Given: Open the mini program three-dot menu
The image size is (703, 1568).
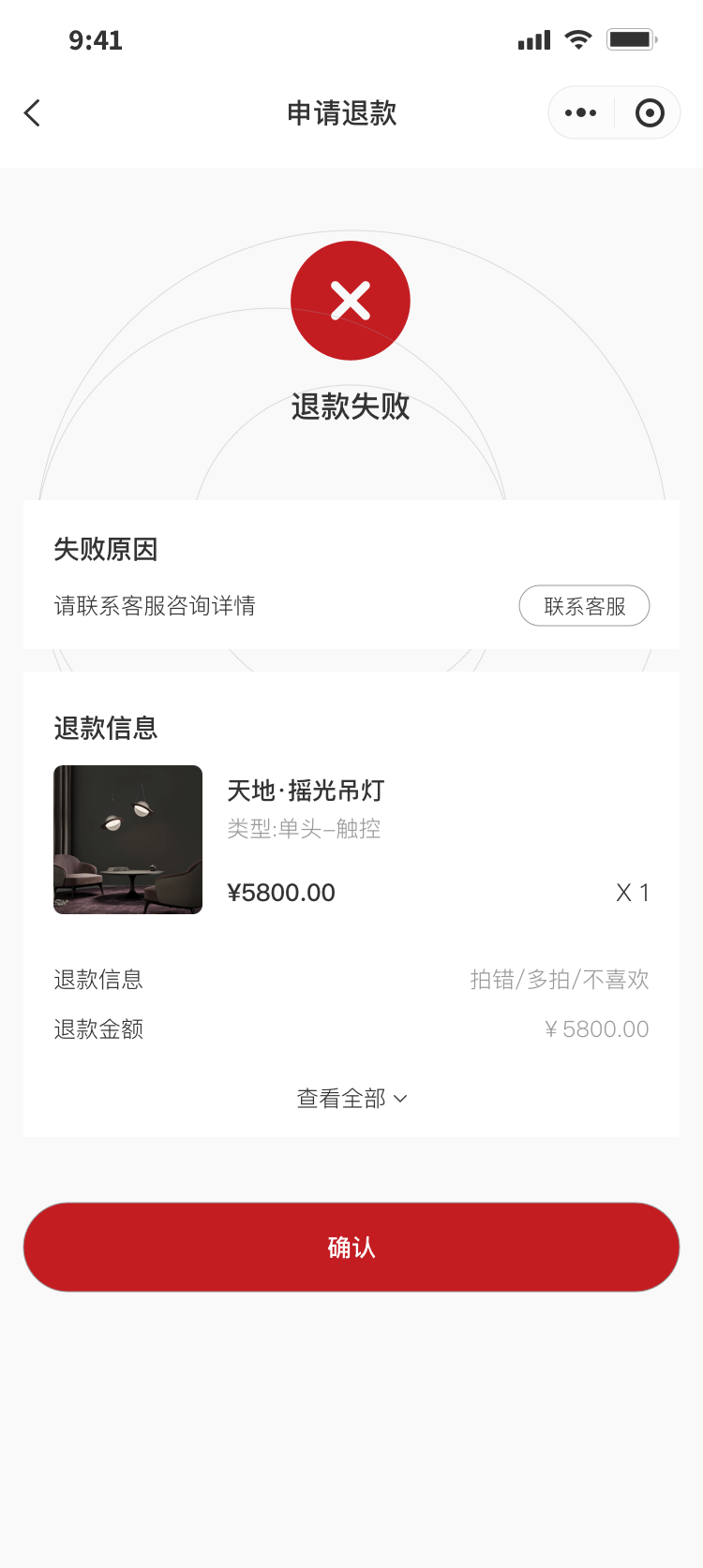Looking at the screenshot, I should pyautogui.click(x=580, y=113).
